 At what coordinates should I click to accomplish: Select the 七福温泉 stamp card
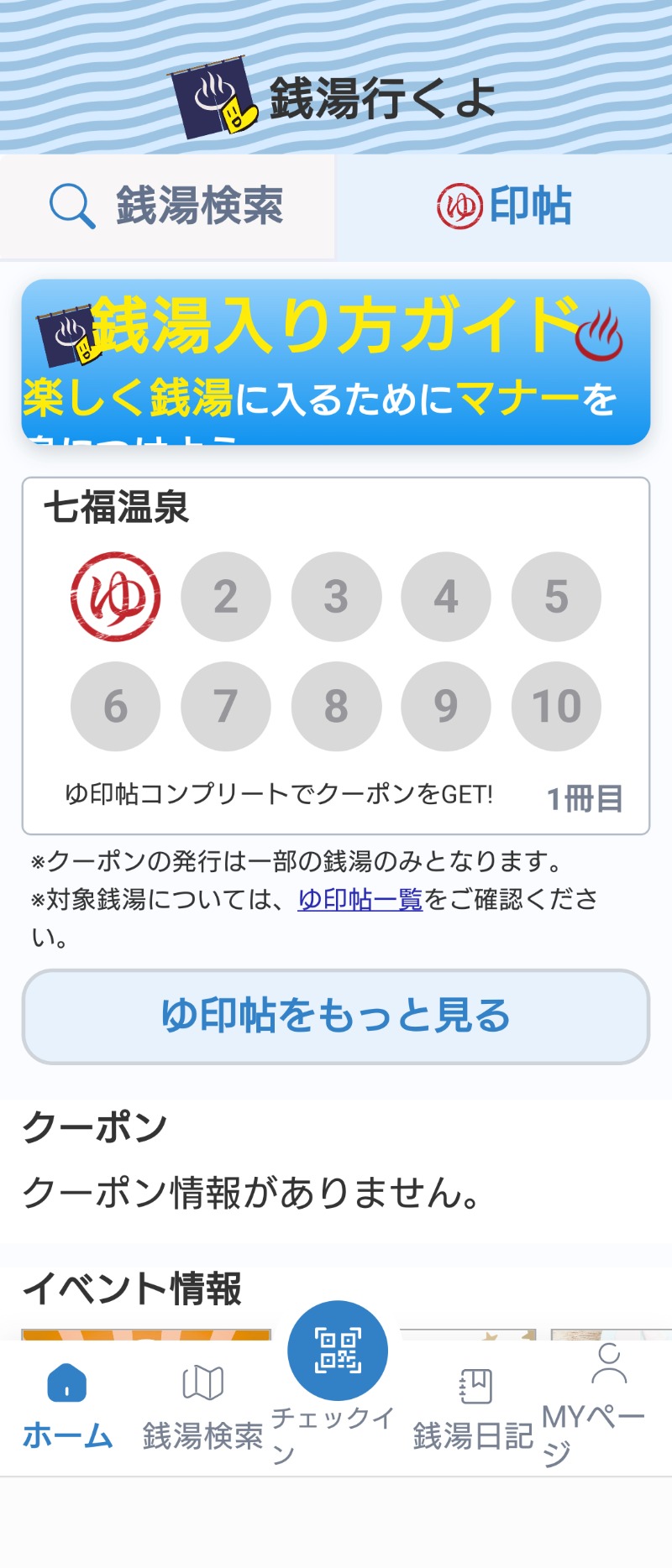[336, 651]
